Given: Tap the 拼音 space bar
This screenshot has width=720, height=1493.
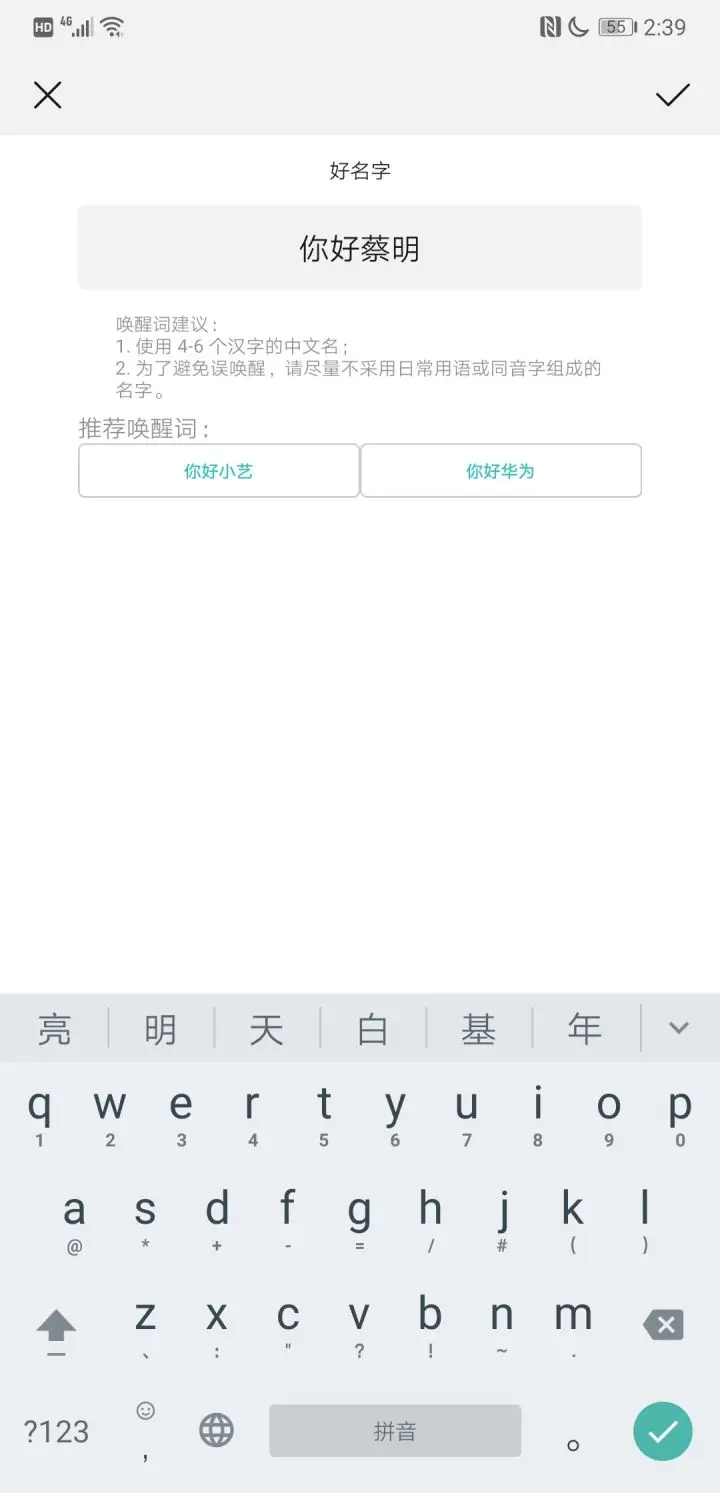Looking at the screenshot, I should 395,1431.
